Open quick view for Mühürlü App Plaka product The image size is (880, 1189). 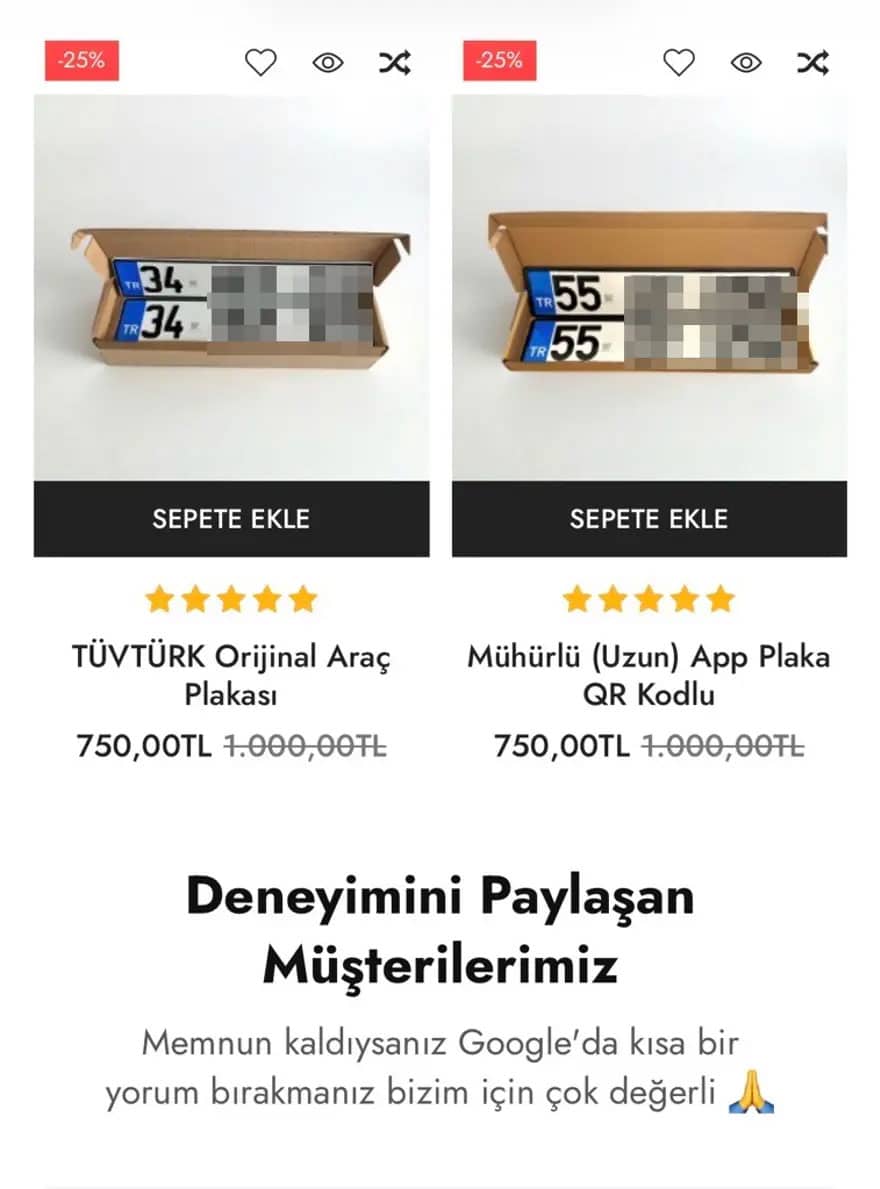pyautogui.click(x=745, y=61)
